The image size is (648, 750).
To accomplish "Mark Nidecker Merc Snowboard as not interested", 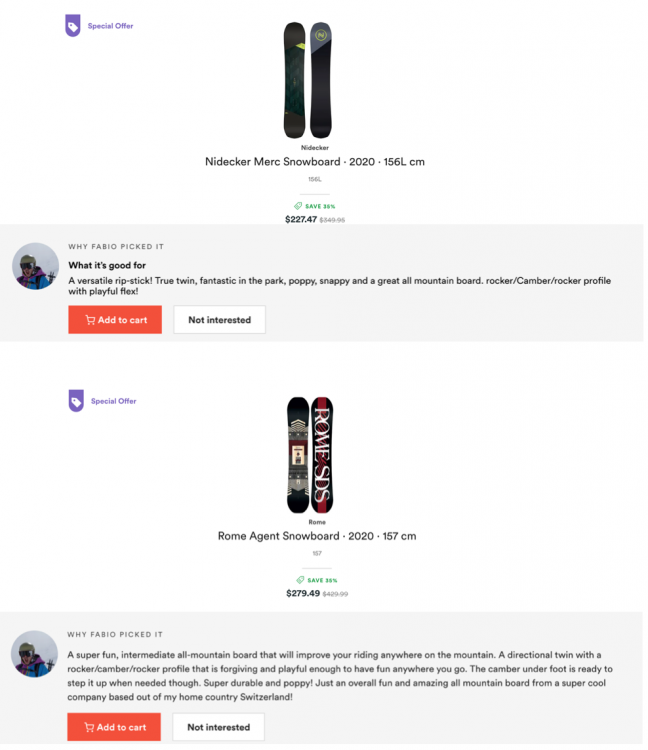I will click(x=219, y=320).
